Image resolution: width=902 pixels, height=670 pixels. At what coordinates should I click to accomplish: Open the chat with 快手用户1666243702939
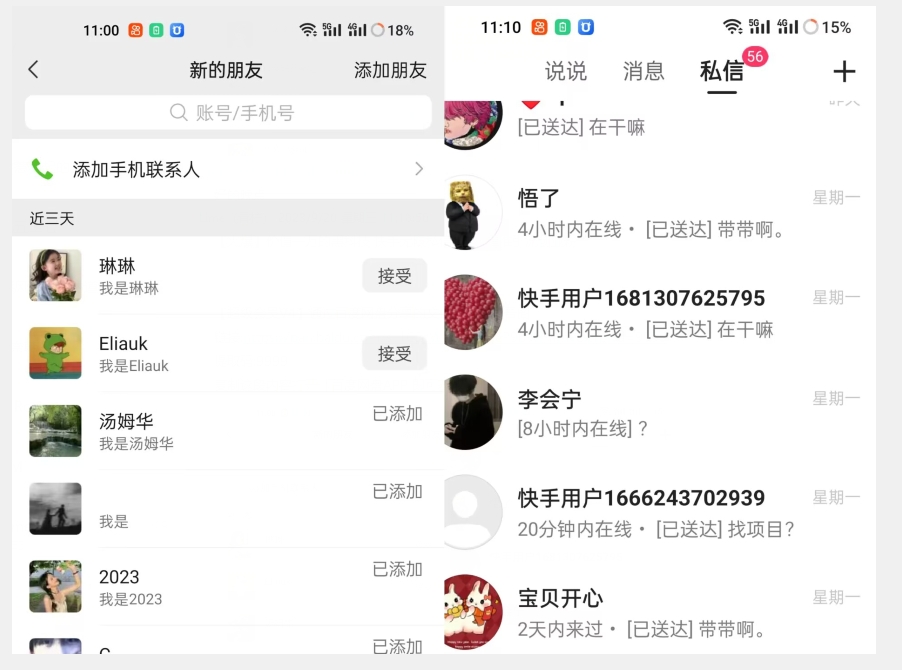tap(660, 513)
